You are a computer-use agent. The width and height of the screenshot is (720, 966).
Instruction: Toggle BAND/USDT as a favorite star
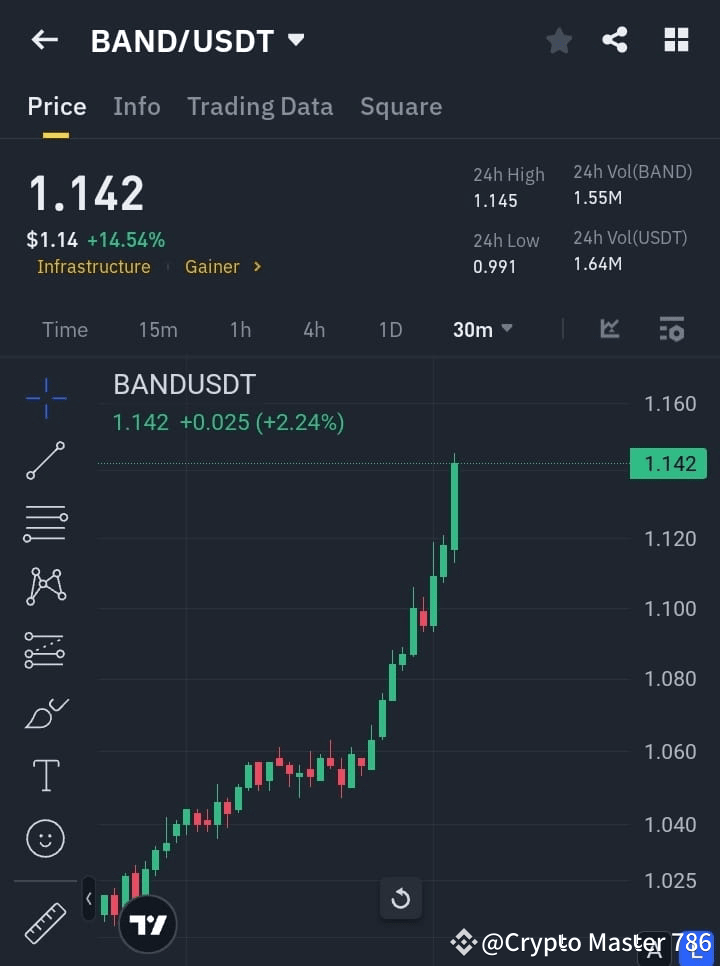point(558,40)
